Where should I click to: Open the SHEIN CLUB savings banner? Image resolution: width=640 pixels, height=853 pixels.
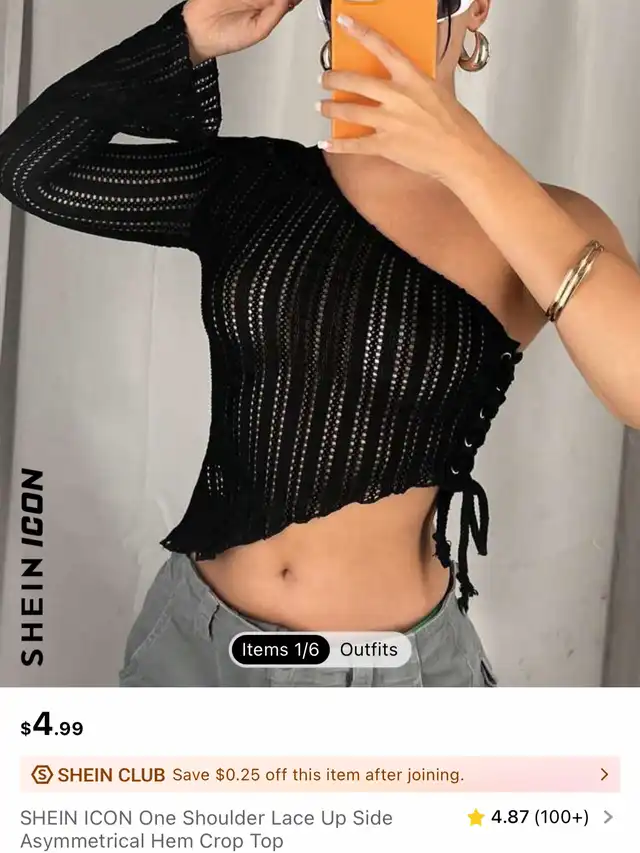point(320,774)
